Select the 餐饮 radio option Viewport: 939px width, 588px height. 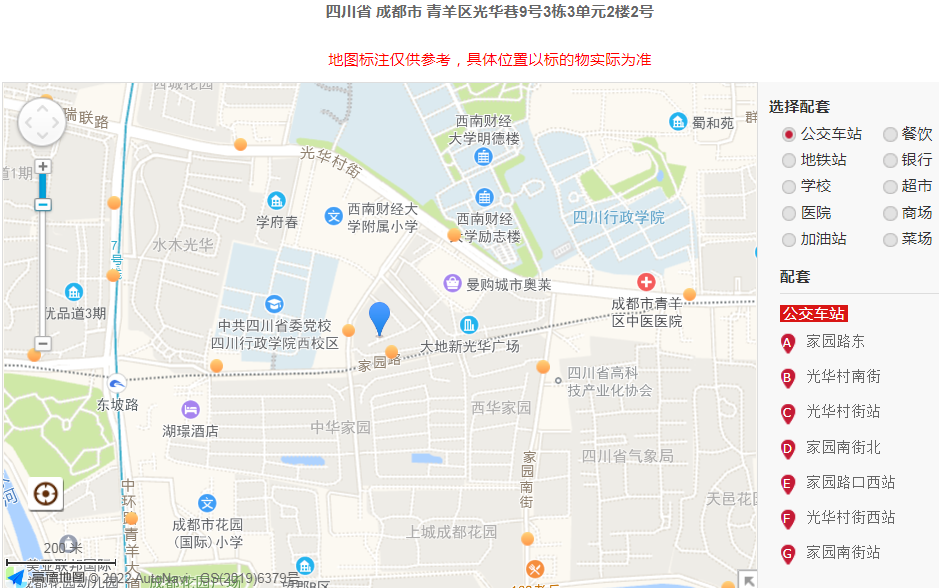(890, 134)
